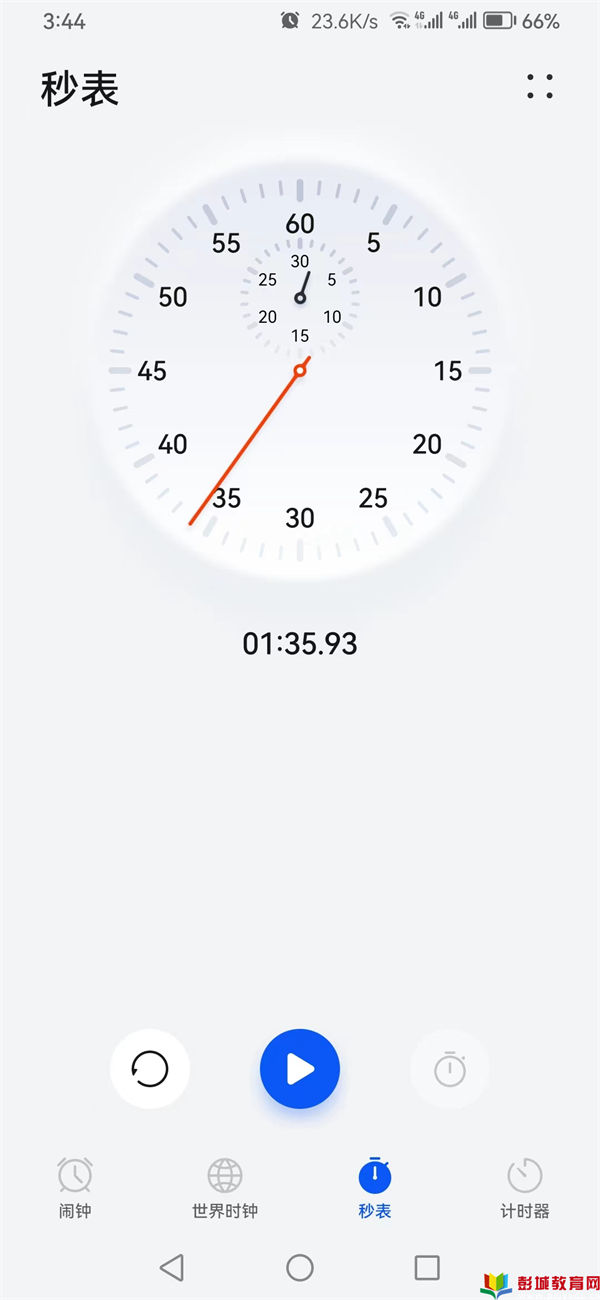Screen dimensions: 600x1300
Task: Select the 秒表 tab
Action: point(375,1188)
